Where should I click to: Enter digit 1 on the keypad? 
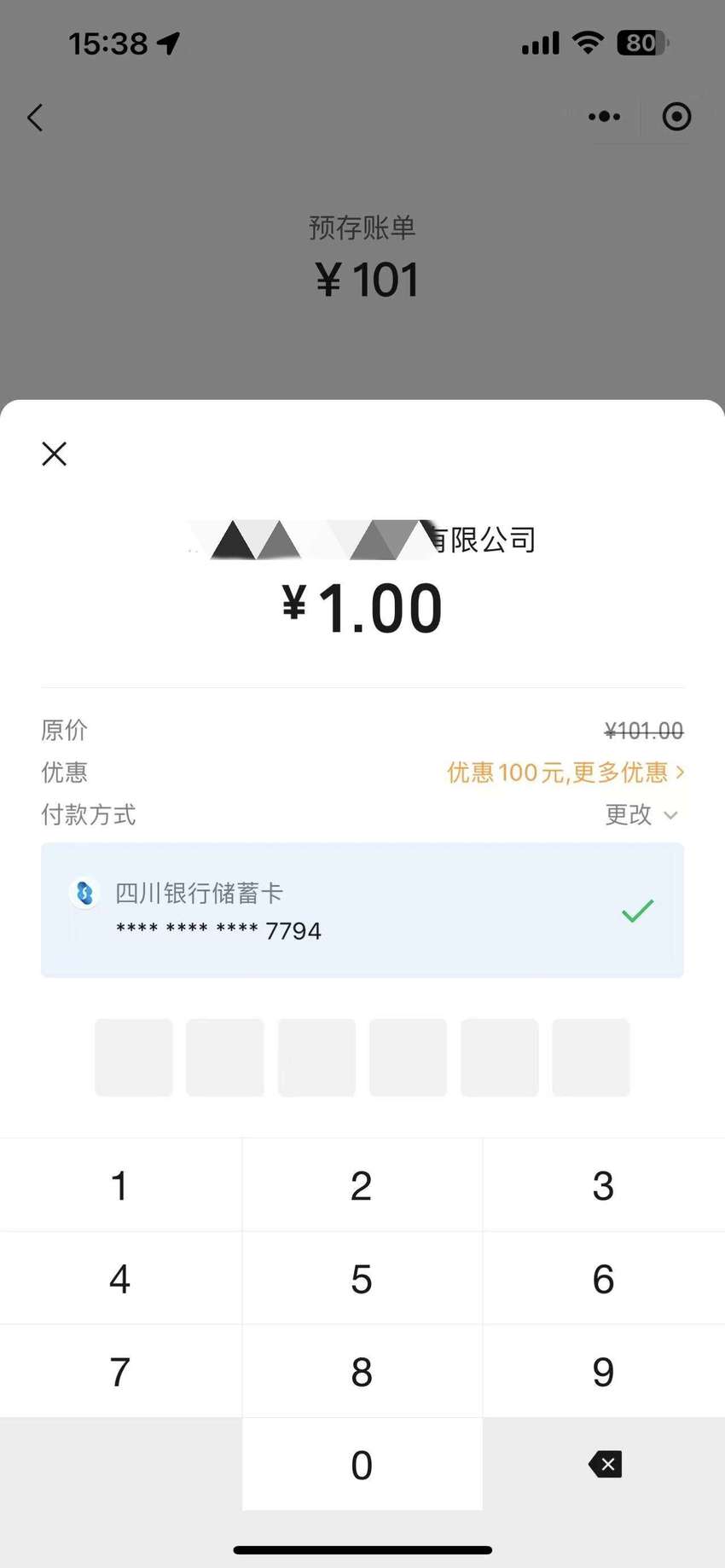[120, 1185]
